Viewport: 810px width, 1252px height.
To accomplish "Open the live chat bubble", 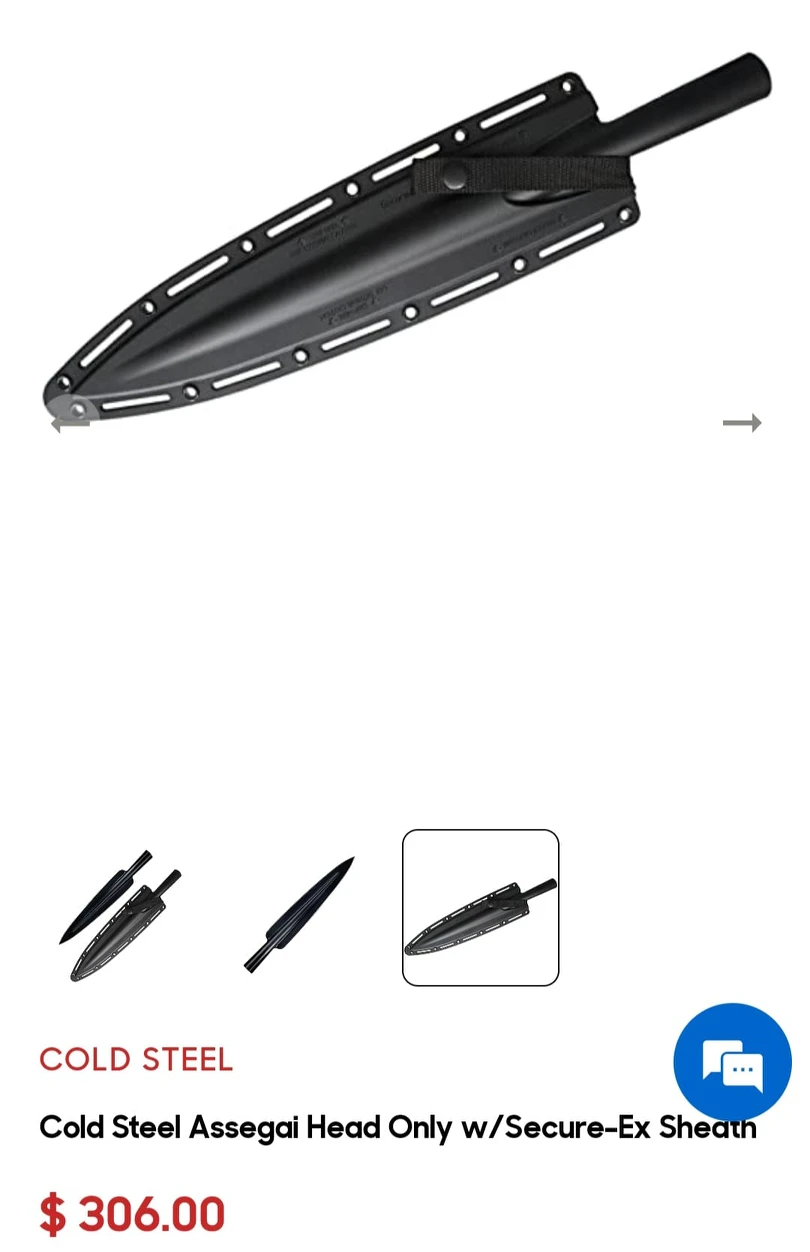I will click(732, 1062).
